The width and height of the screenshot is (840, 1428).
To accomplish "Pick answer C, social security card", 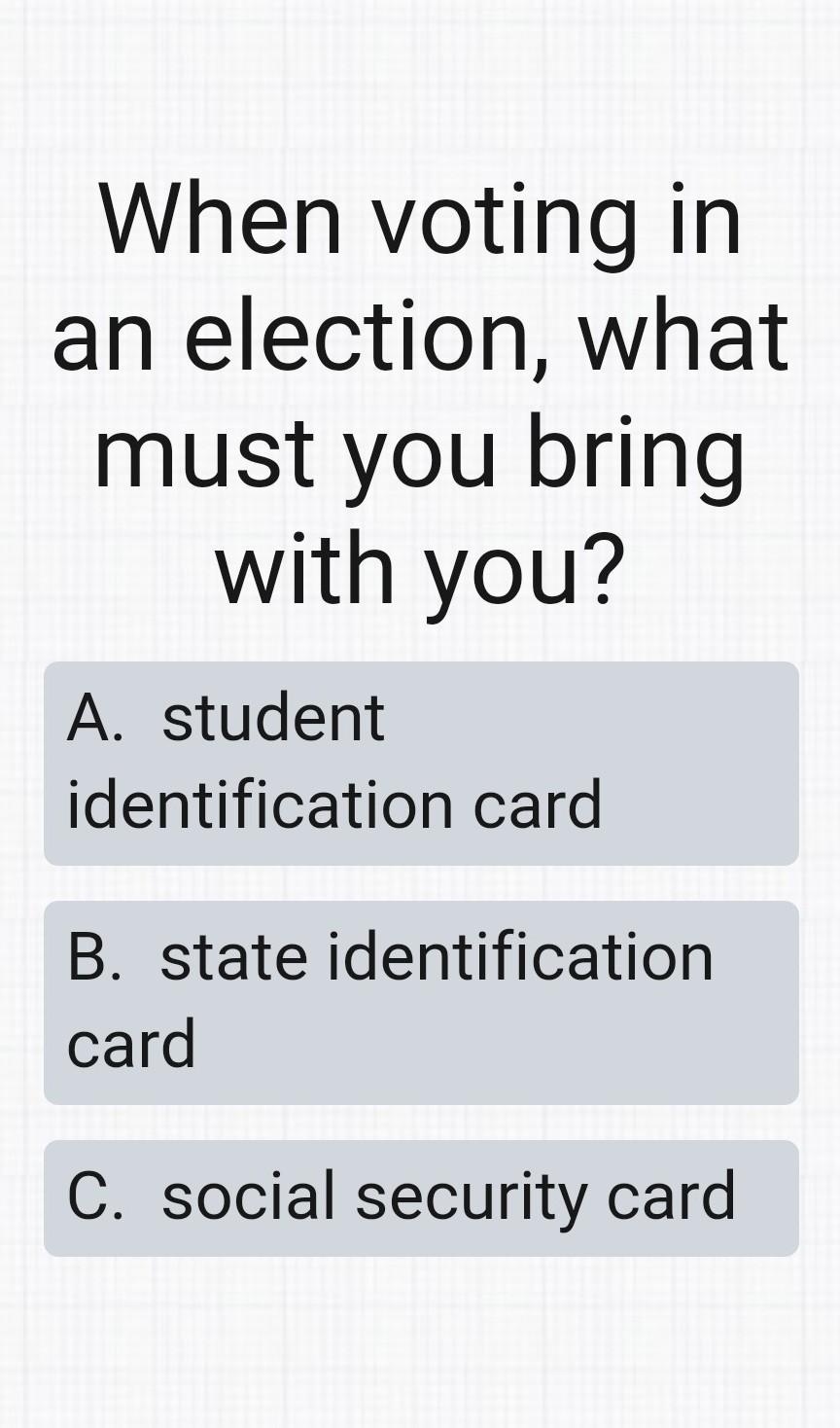I will [x=420, y=1197].
